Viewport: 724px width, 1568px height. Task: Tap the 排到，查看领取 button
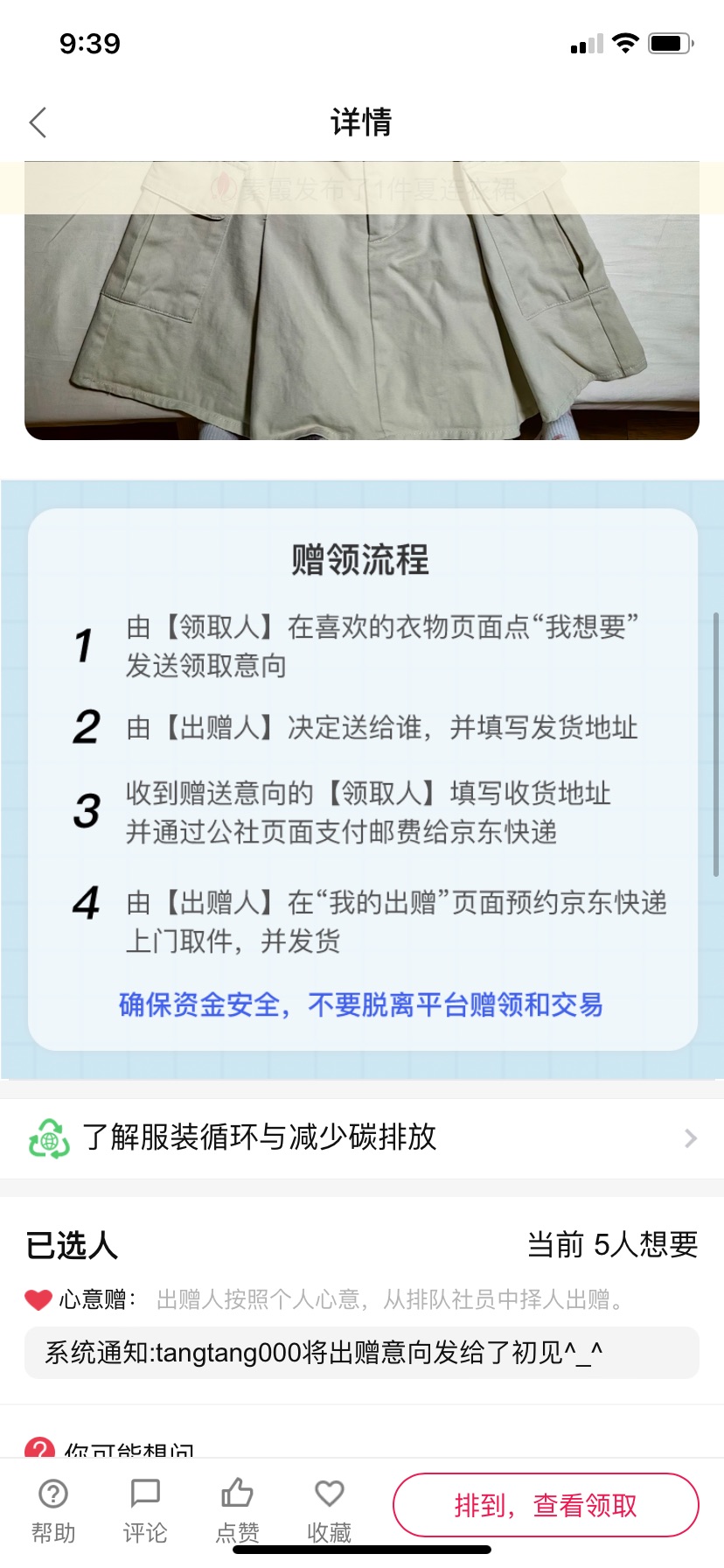coord(546,1505)
